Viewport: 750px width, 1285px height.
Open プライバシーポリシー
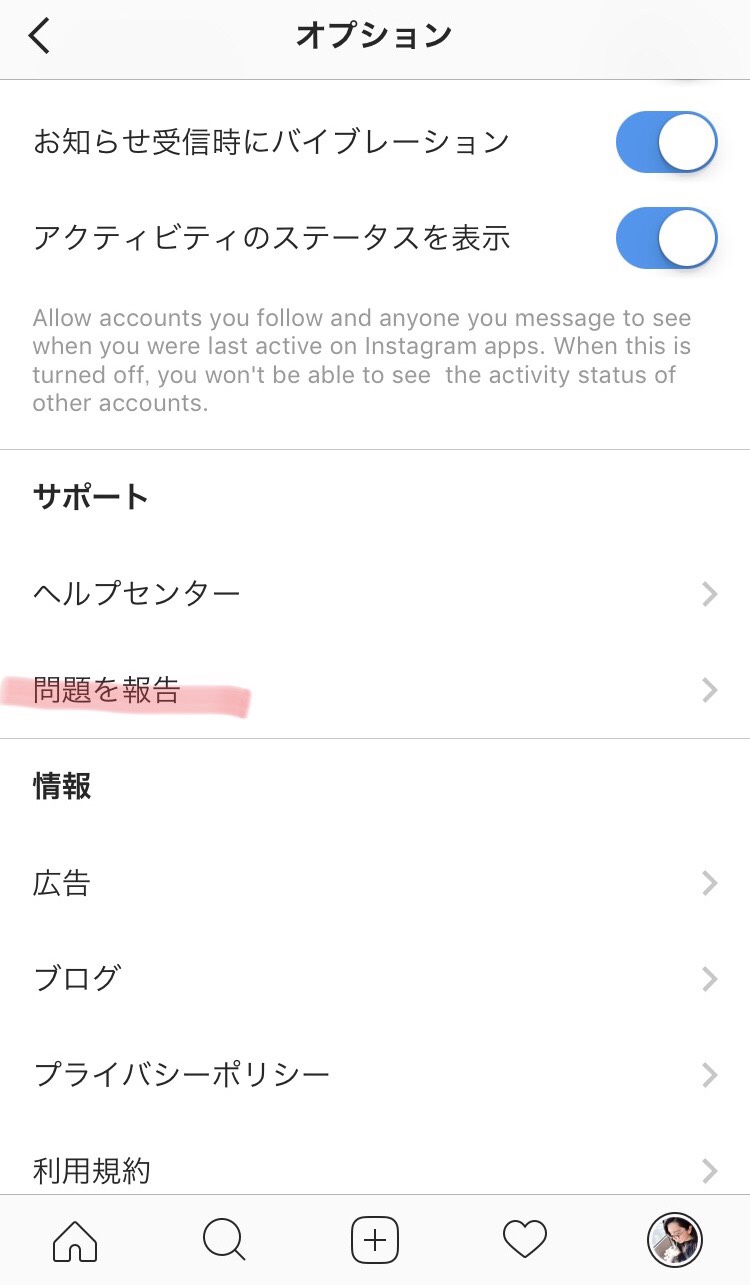(x=375, y=1075)
